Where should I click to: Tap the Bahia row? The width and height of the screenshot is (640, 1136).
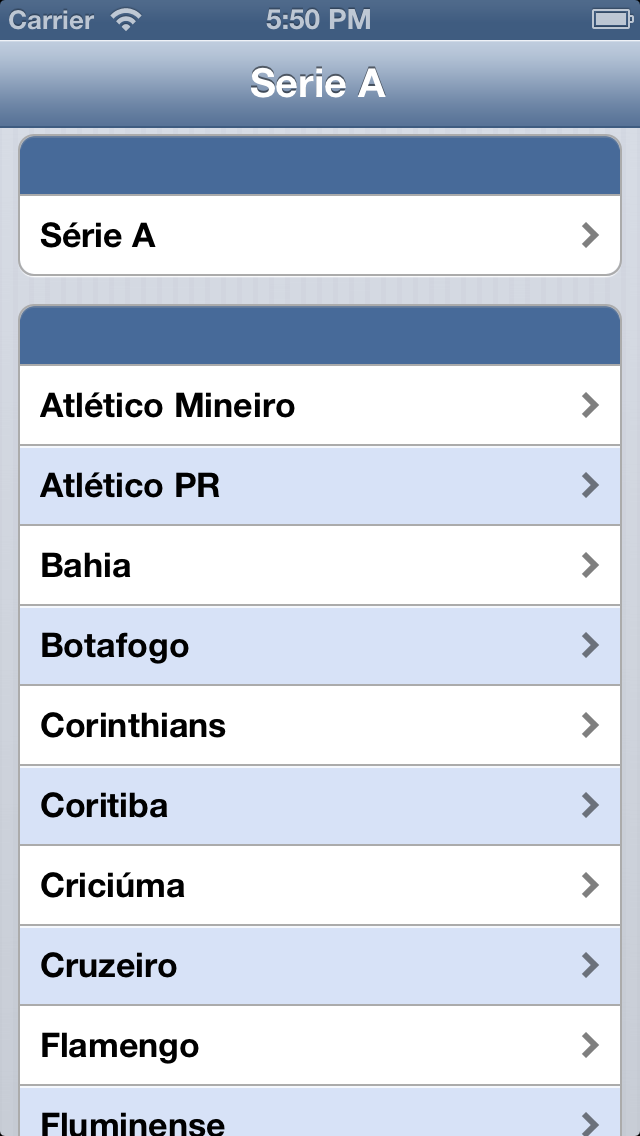320,566
